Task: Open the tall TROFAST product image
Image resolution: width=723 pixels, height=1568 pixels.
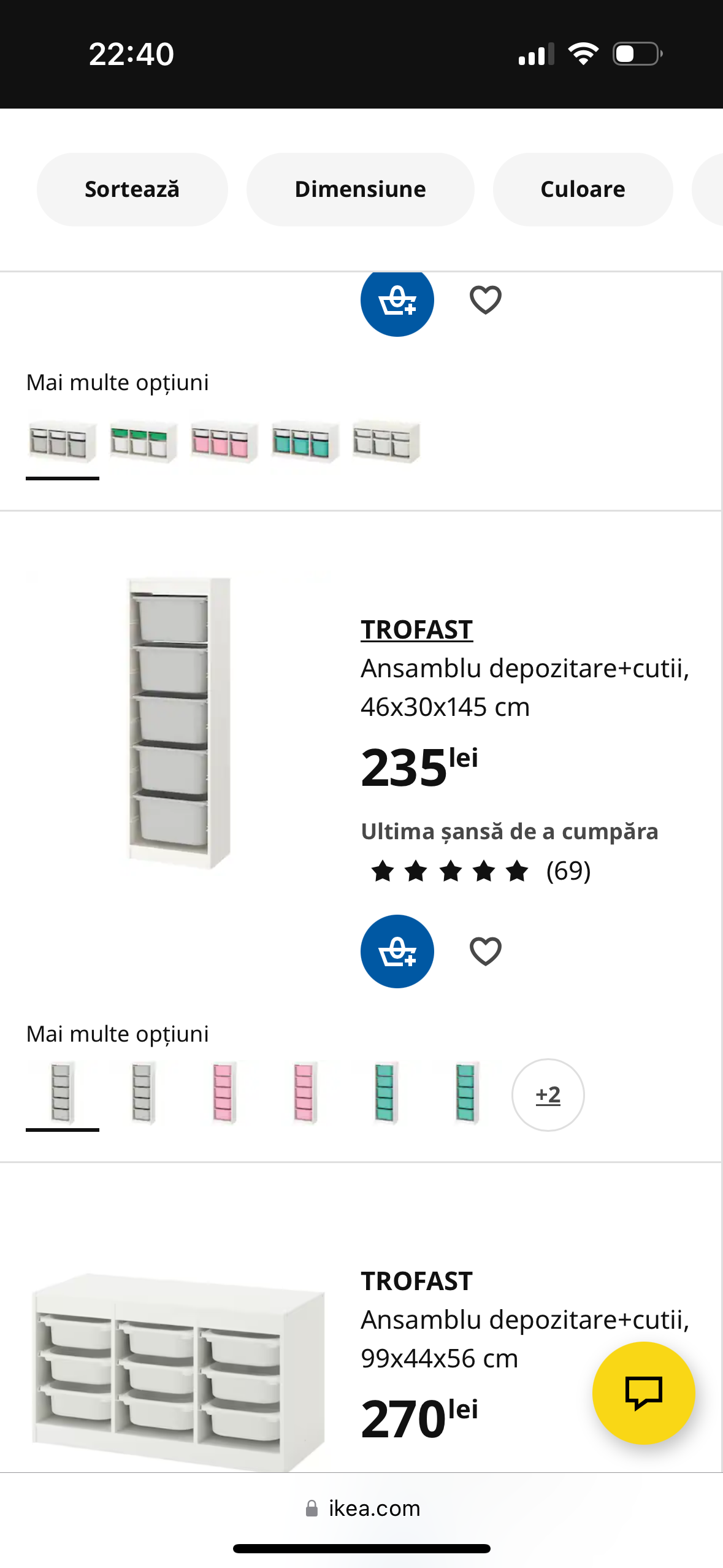Action: pyautogui.click(x=178, y=723)
